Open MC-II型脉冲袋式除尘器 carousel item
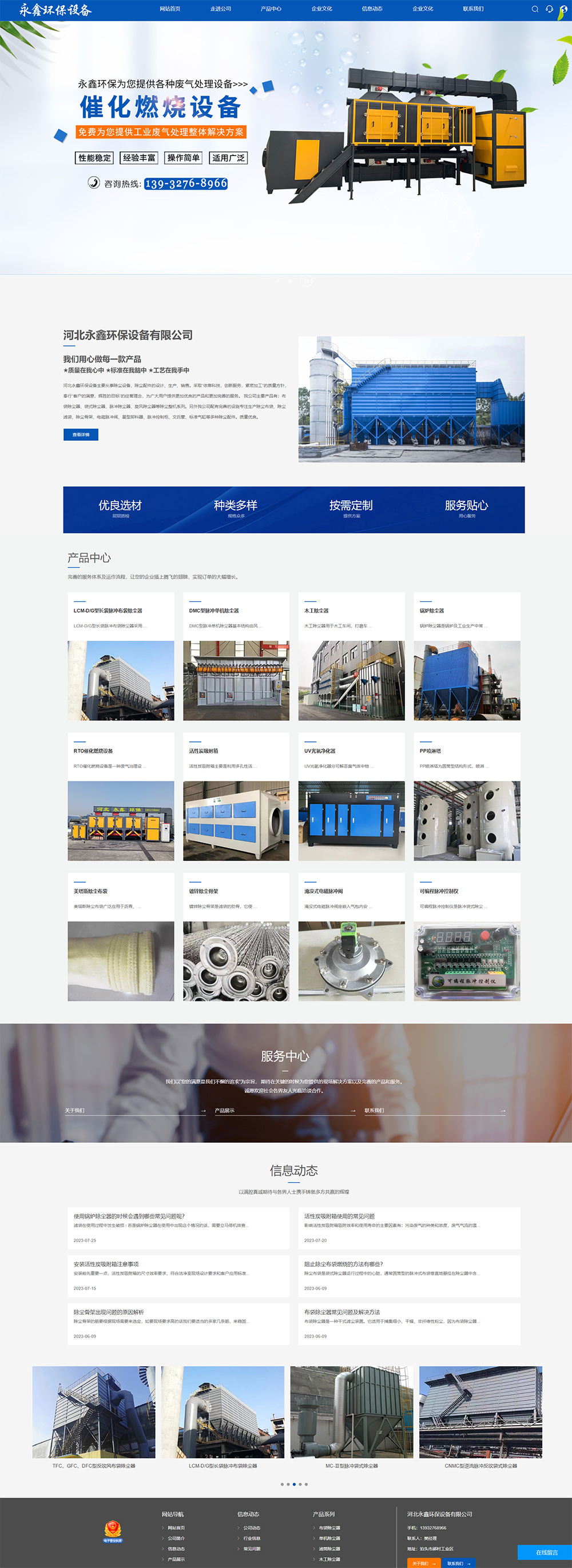572x1568 pixels. [x=351, y=1418]
